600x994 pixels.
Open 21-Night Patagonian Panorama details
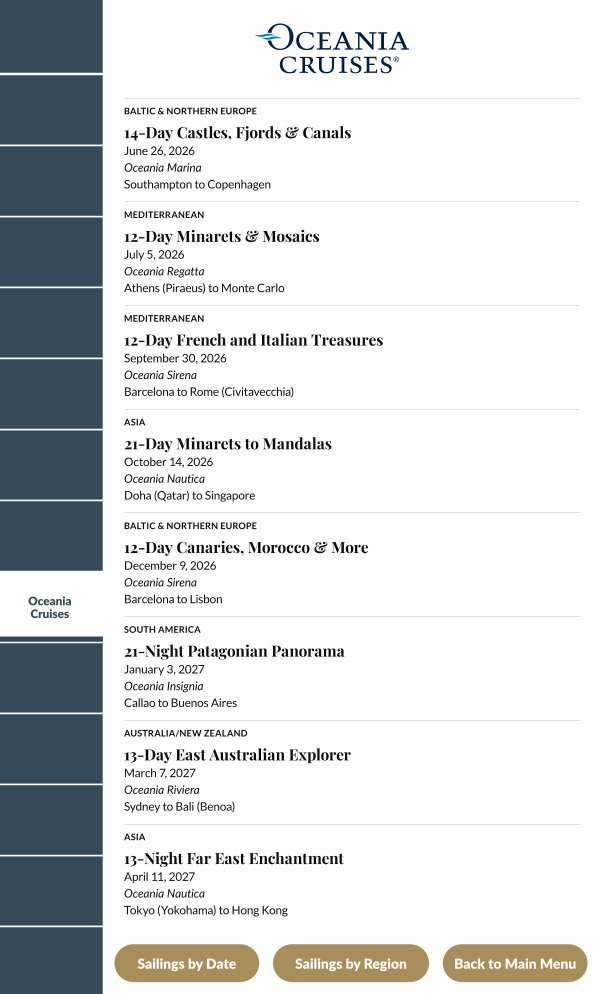(234, 652)
